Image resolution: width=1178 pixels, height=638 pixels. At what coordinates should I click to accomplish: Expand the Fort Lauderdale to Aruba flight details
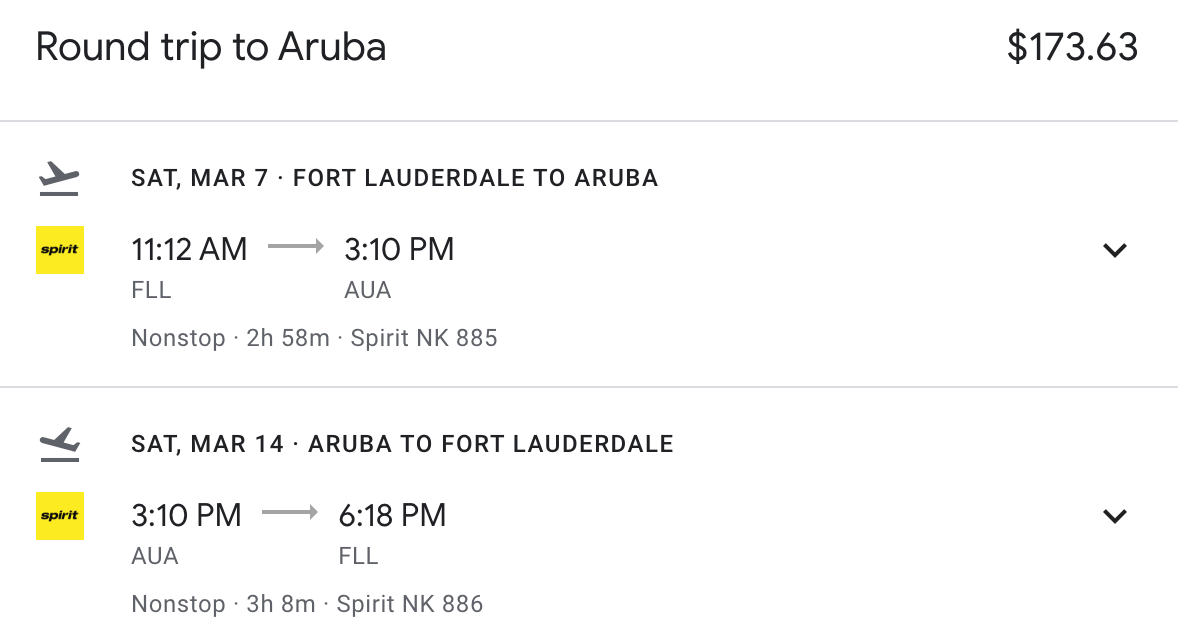(1114, 250)
